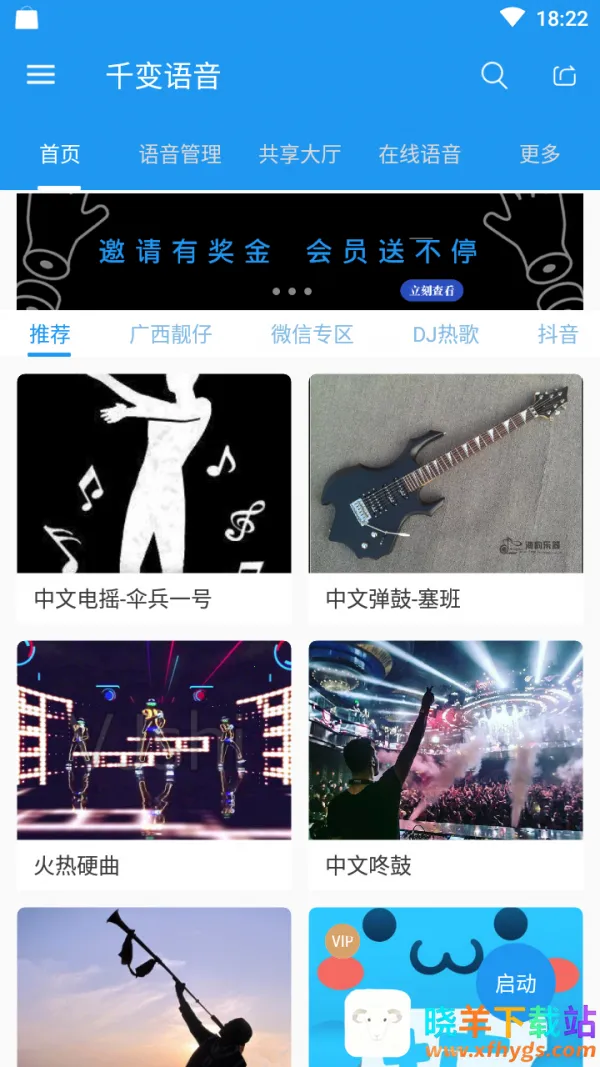Select the 首页 tab
Screen dimensions: 600x1067
(60, 154)
